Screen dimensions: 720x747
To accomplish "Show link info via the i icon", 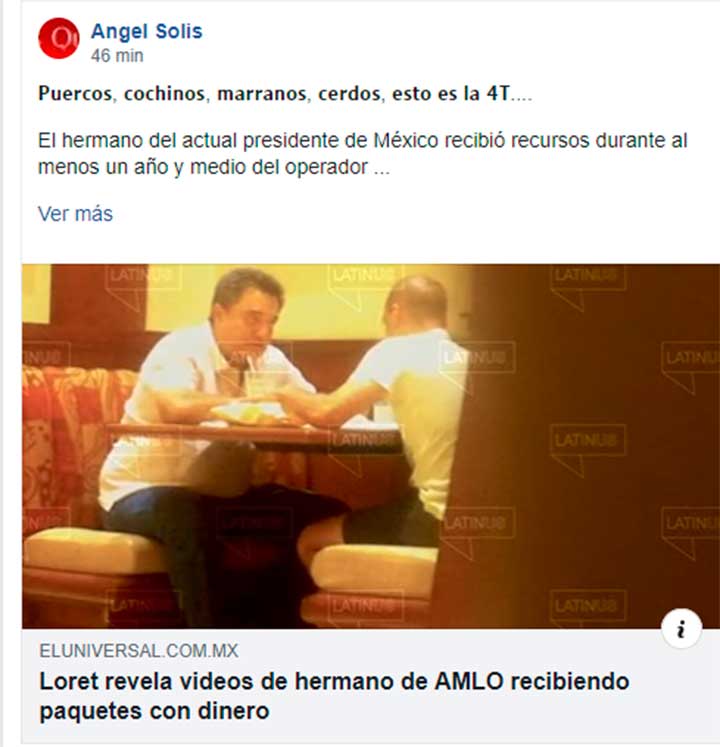I will point(681,629).
